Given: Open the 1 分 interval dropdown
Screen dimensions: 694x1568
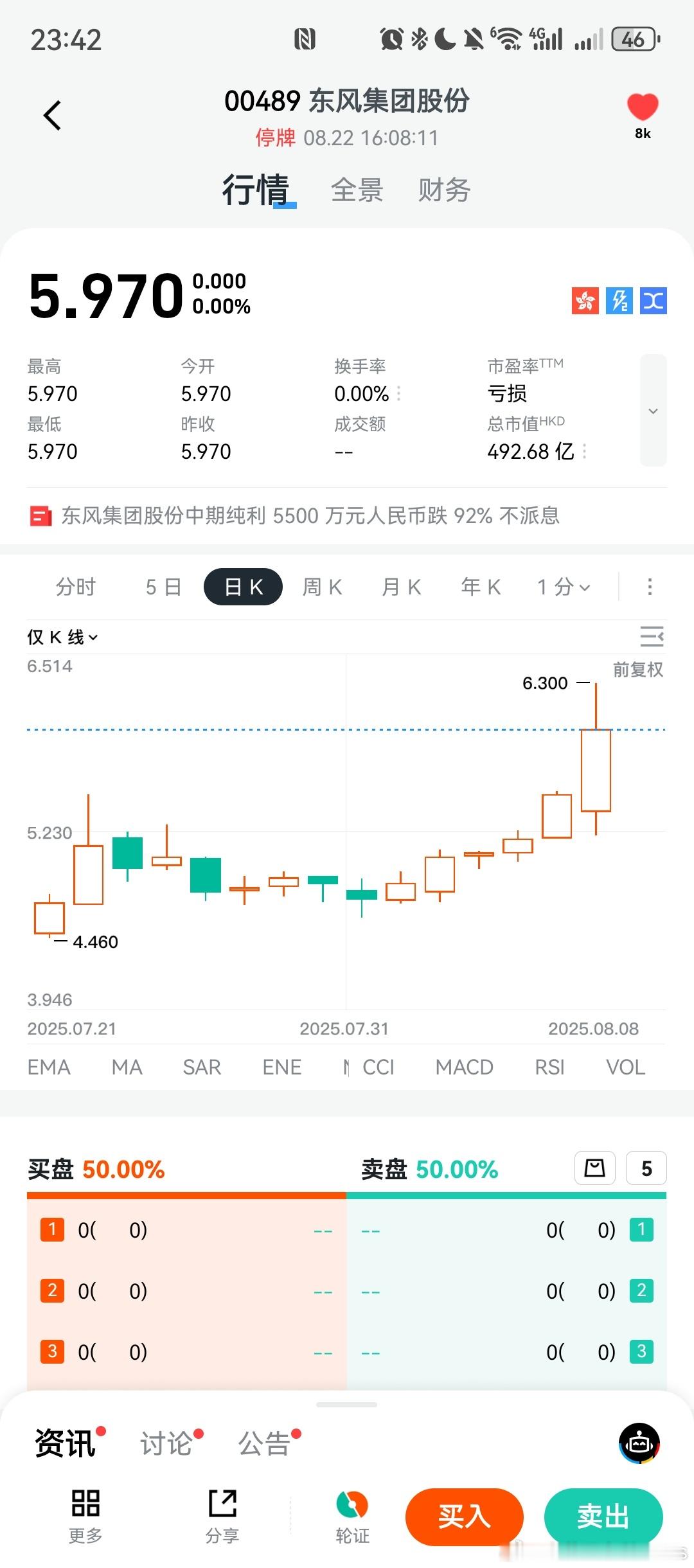Looking at the screenshot, I should click(564, 587).
